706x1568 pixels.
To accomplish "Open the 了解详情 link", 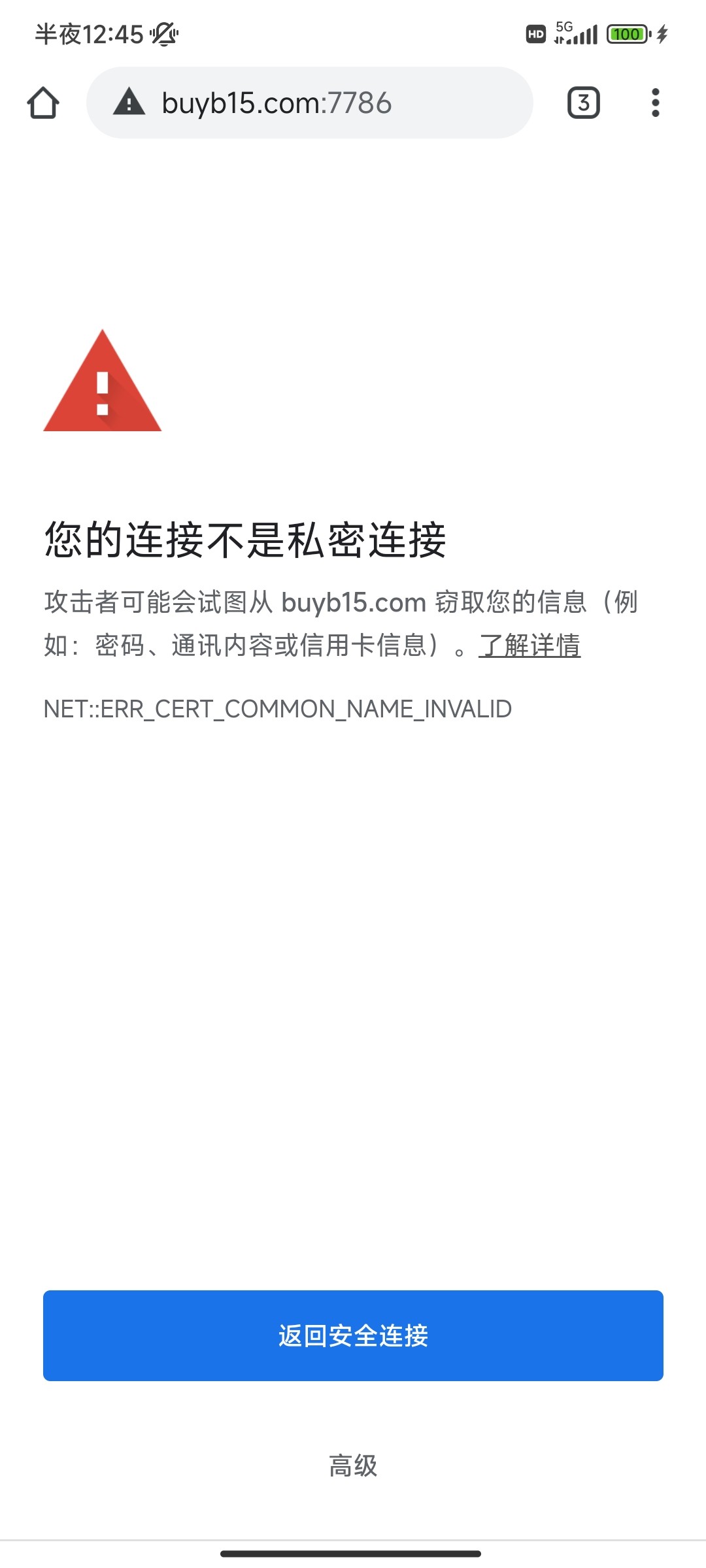I will (529, 645).
